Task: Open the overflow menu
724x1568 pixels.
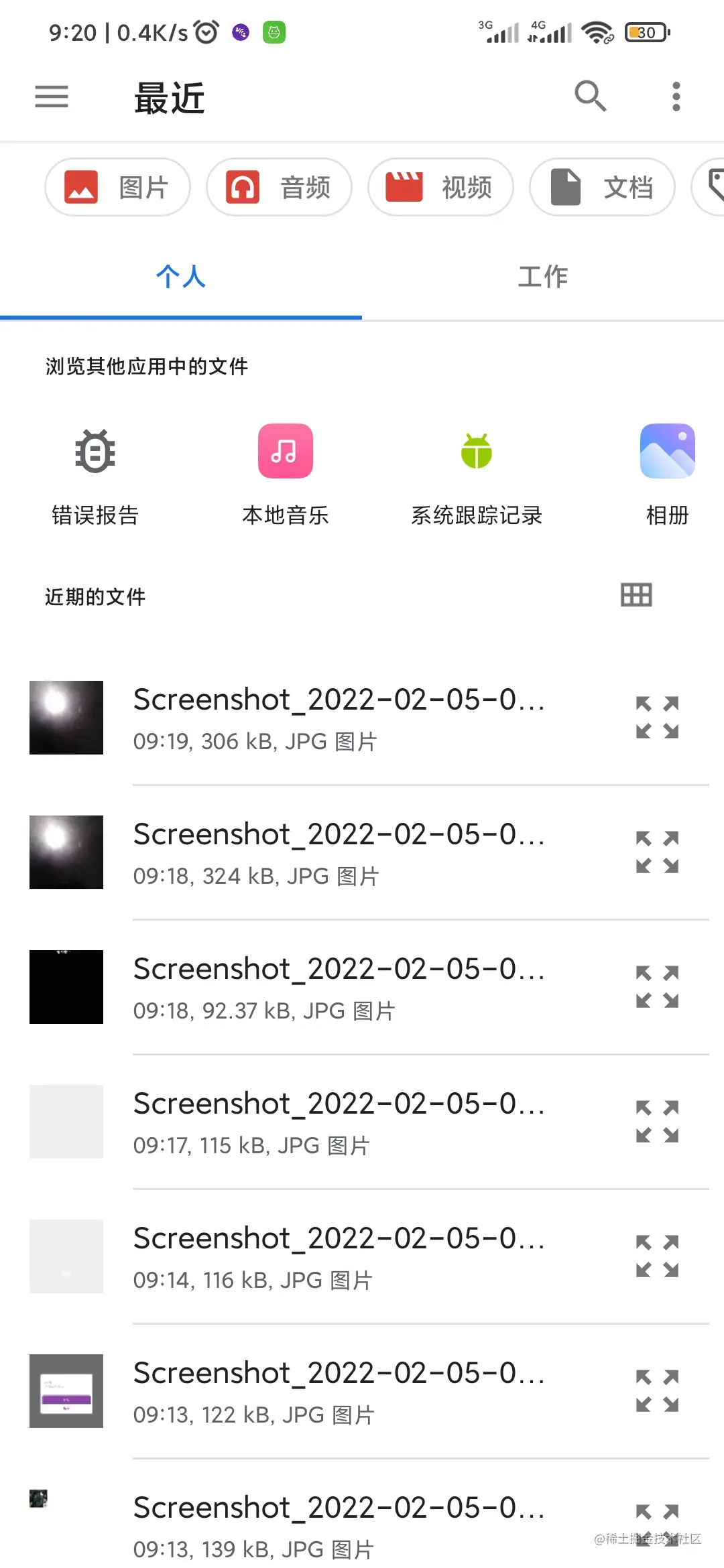Action: (x=676, y=96)
